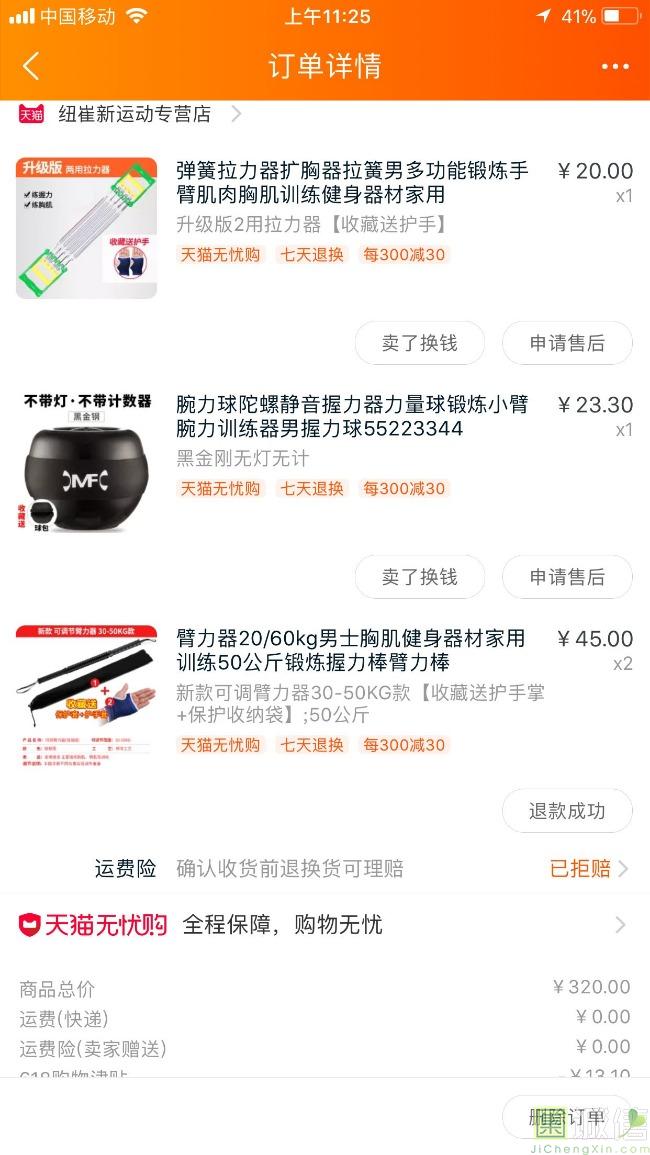
Task: View the 腕力球 product image
Action: [86, 461]
